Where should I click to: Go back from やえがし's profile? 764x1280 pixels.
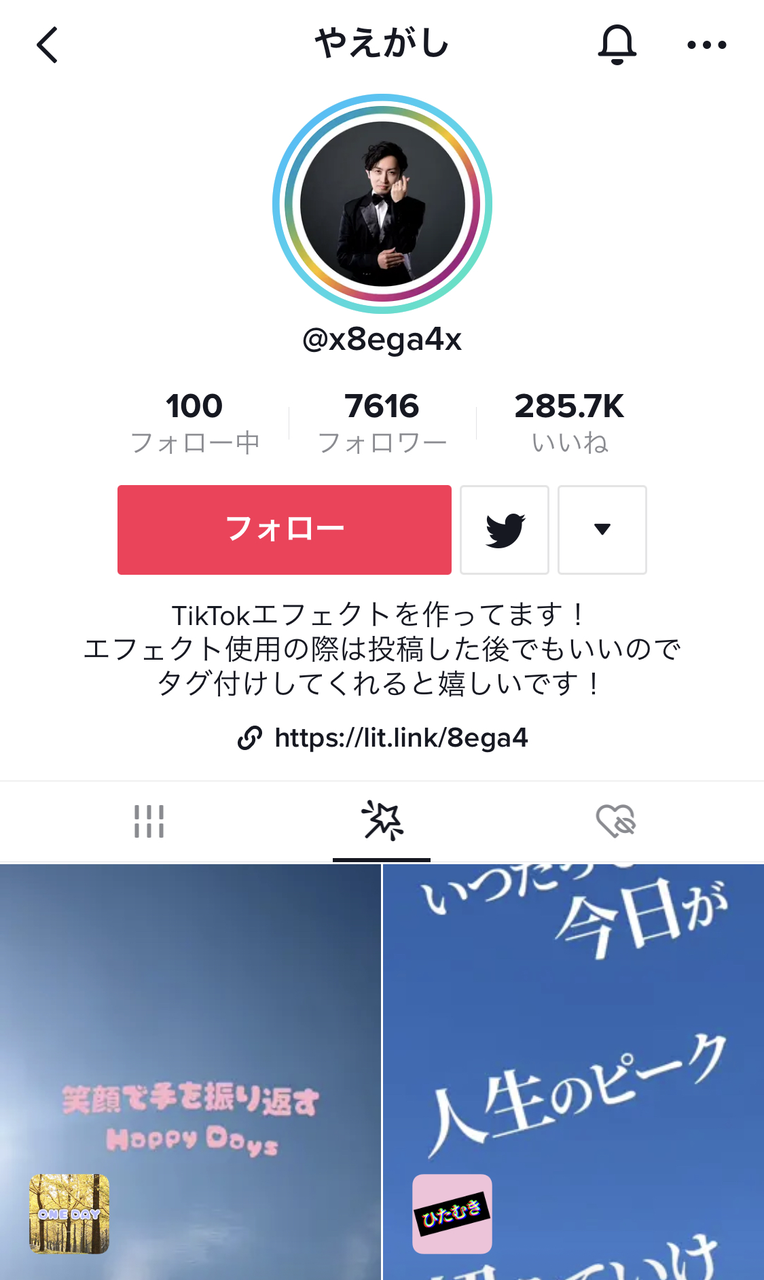pos(47,45)
